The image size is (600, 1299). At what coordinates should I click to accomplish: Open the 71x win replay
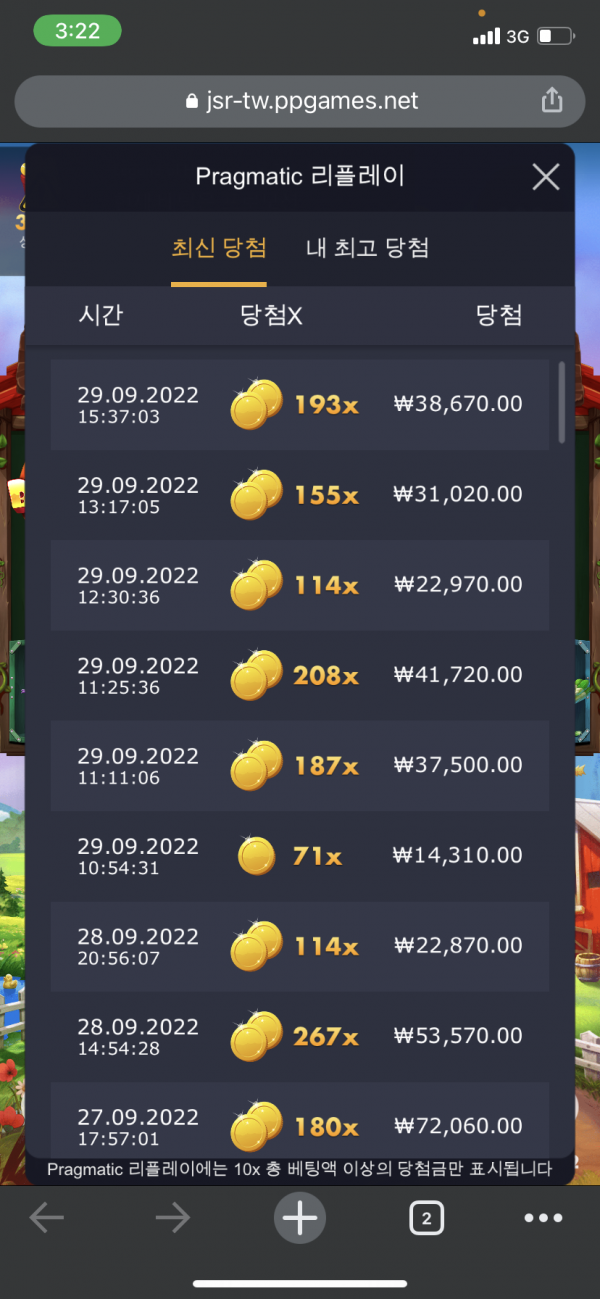[x=300, y=856]
